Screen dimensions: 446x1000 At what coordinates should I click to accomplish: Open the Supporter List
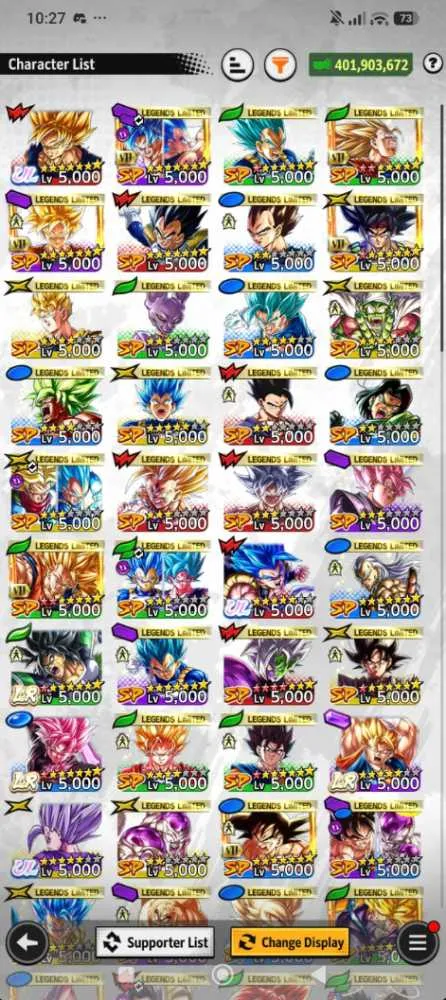pyautogui.click(x=156, y=942)
